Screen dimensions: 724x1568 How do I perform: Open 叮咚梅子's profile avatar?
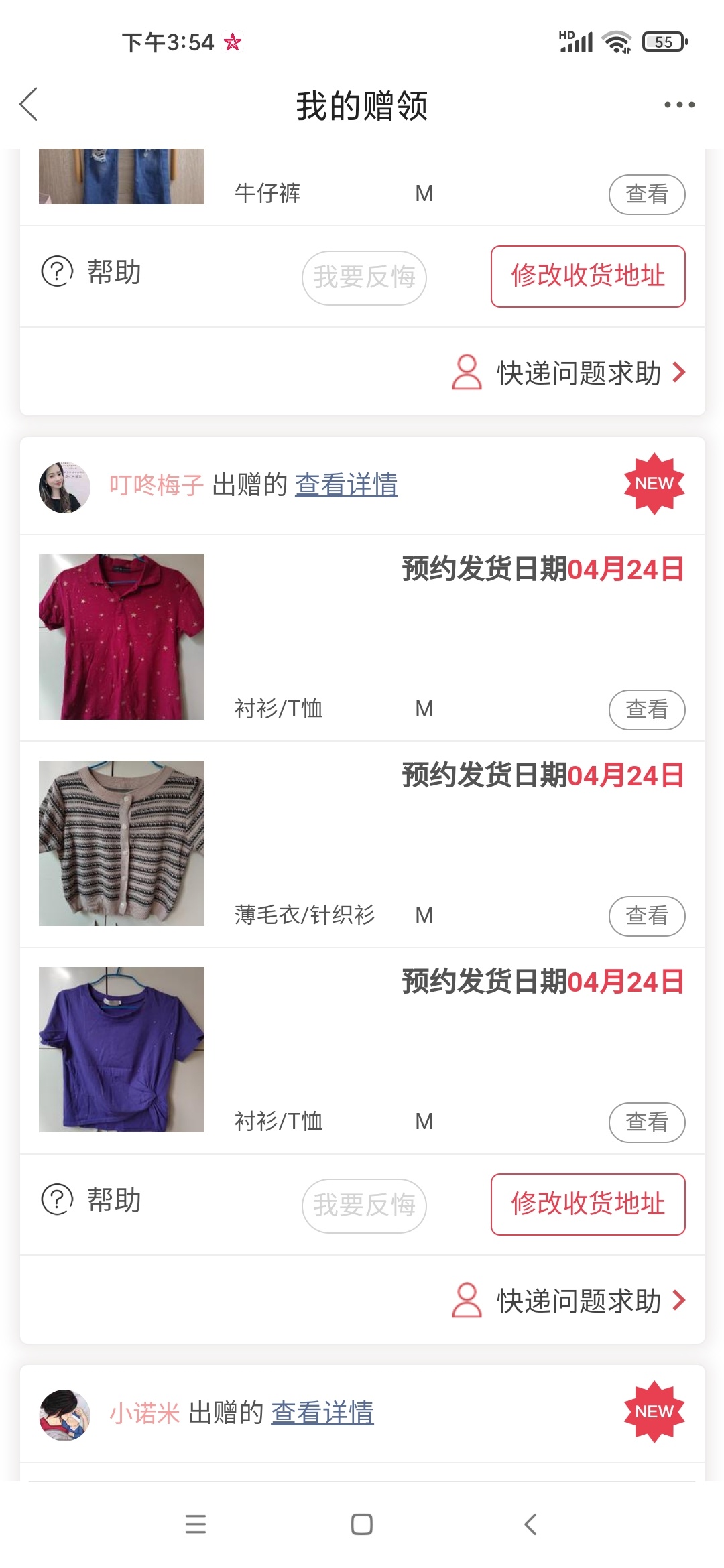coord(64,487)
